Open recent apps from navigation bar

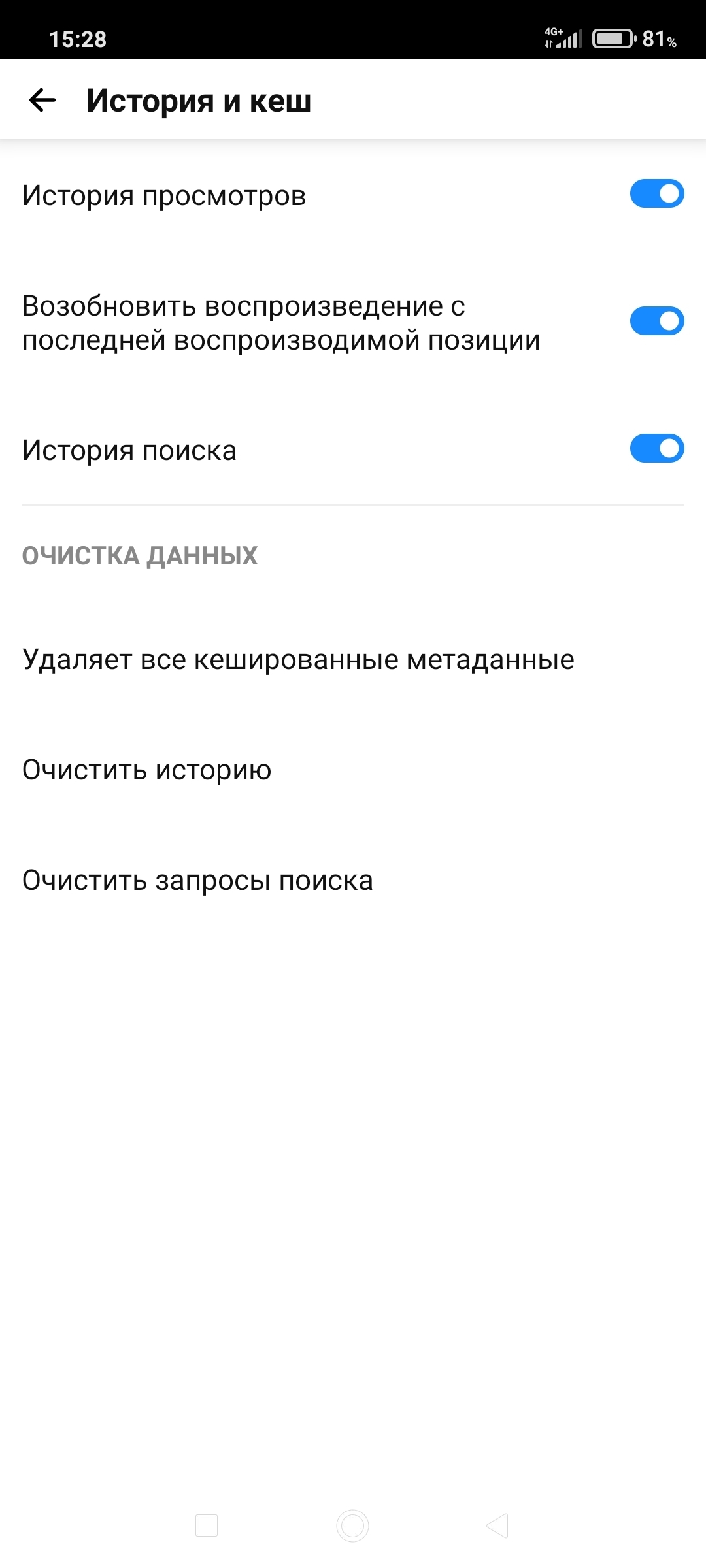pyautogui.click(x=207, y=1526)
